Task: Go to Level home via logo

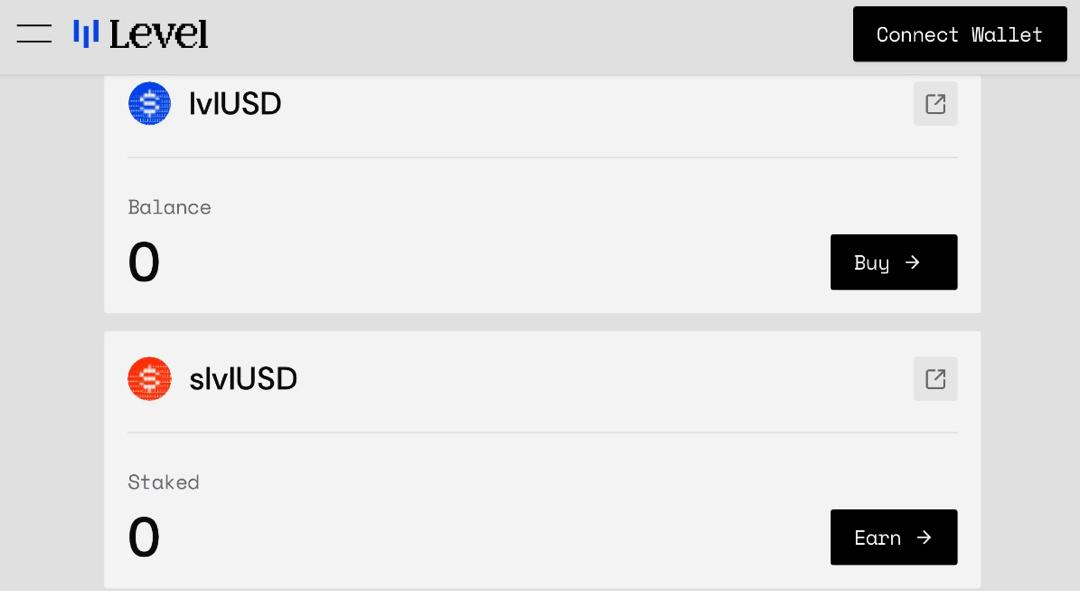Action: coord(141,34)
